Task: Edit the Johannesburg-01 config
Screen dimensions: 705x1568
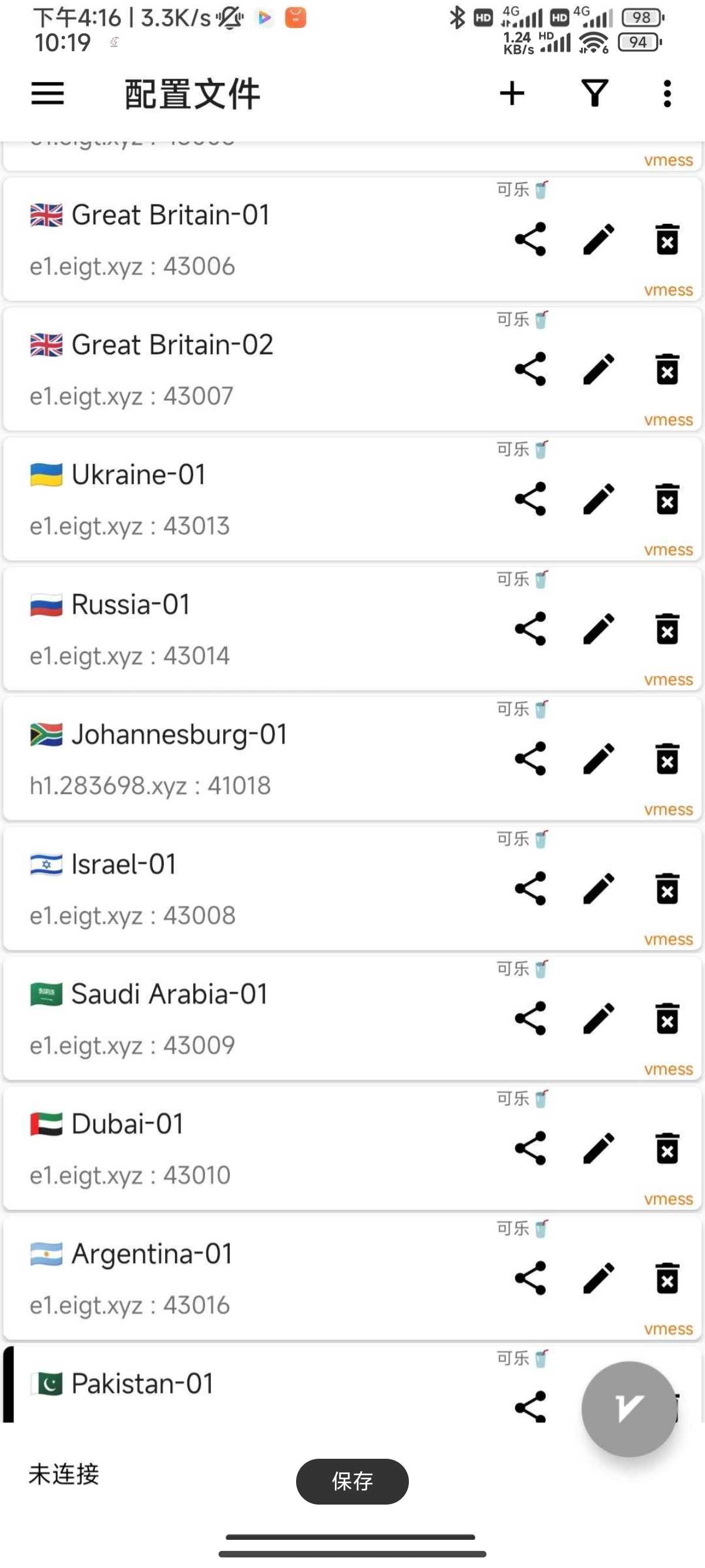Action: click(599, 758)
